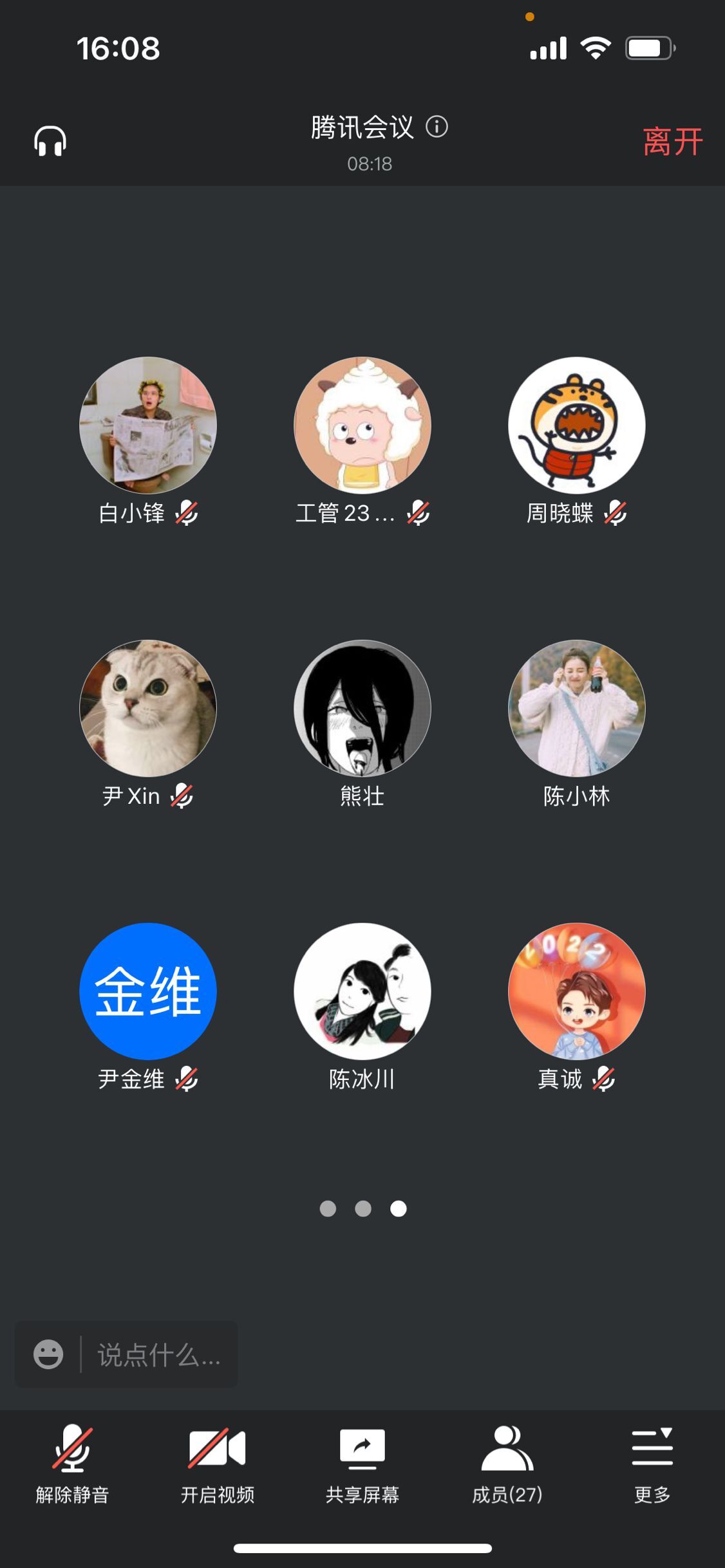
Task: Open the emoji picker in chat bar
Action: point(48,1354)
